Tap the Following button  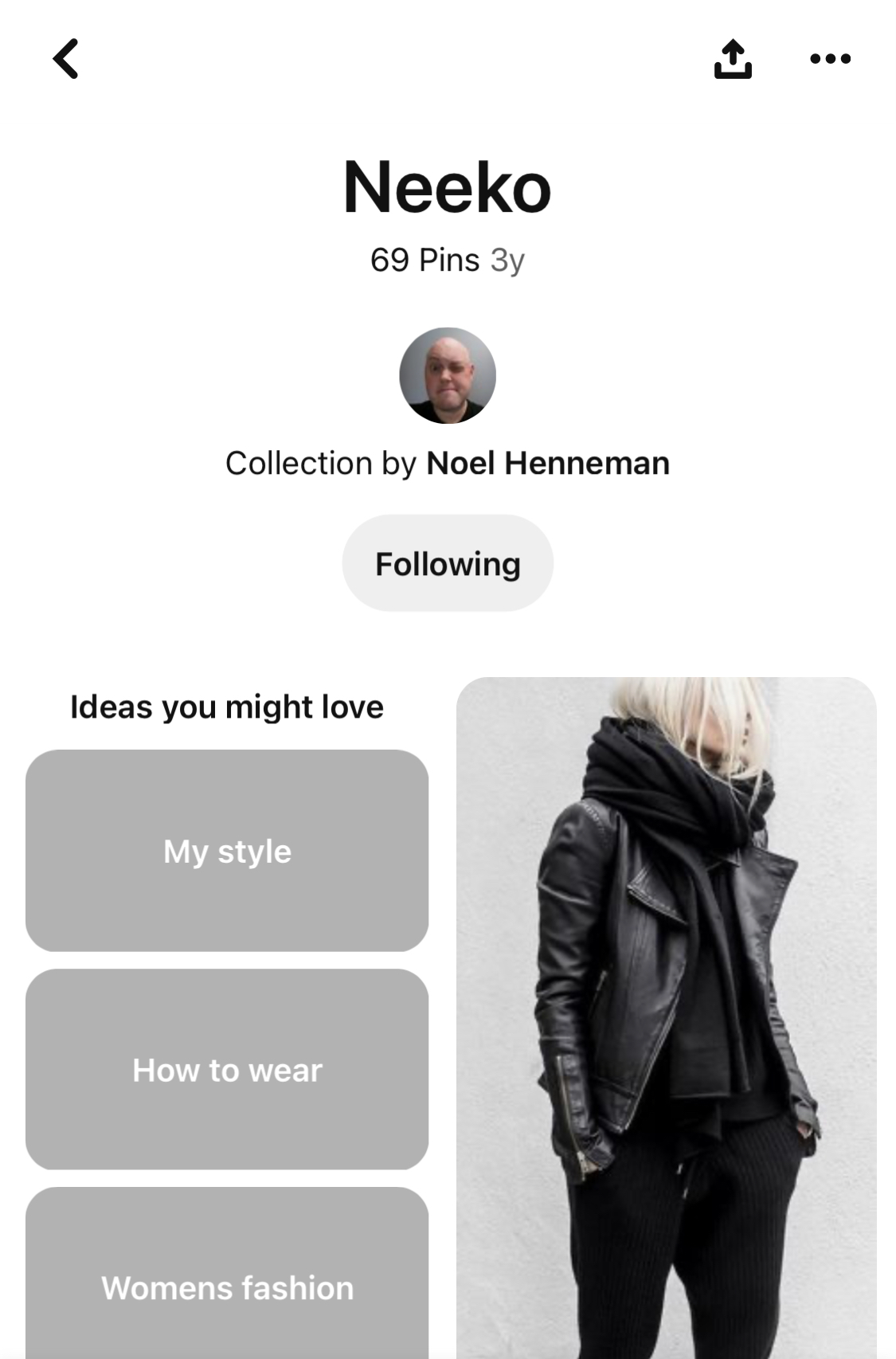tap(448, 563)
